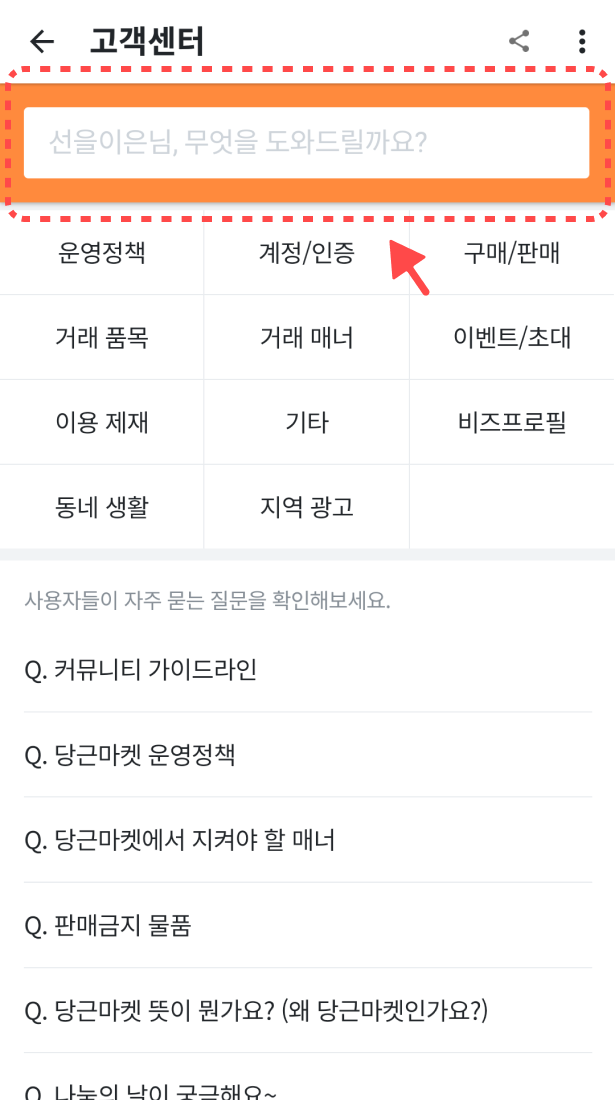The width and height of the screenshot is (615, 1100).
Task: Open the 비즈프로필 category
Action: click(x=513, y=423)
